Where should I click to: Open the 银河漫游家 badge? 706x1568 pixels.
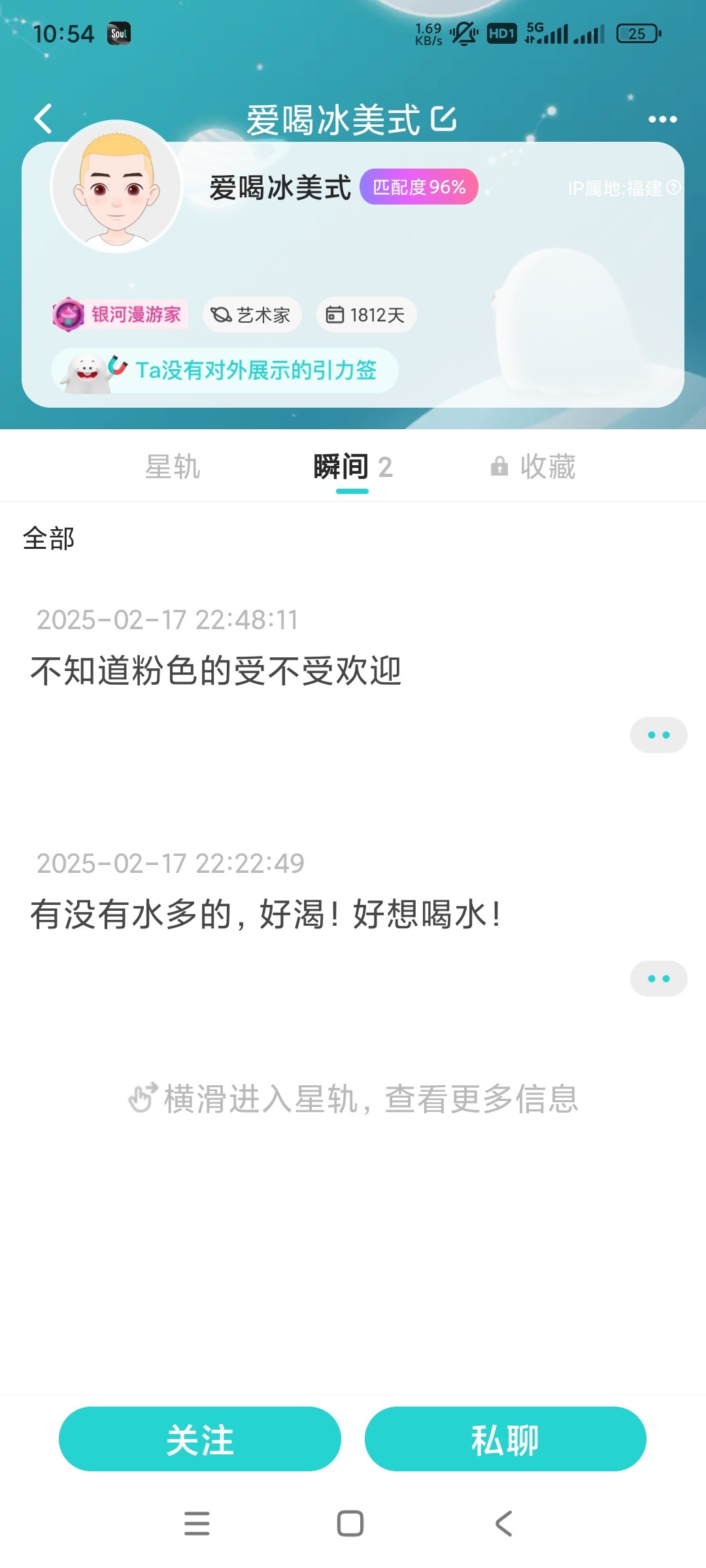(x=120, y=315)
